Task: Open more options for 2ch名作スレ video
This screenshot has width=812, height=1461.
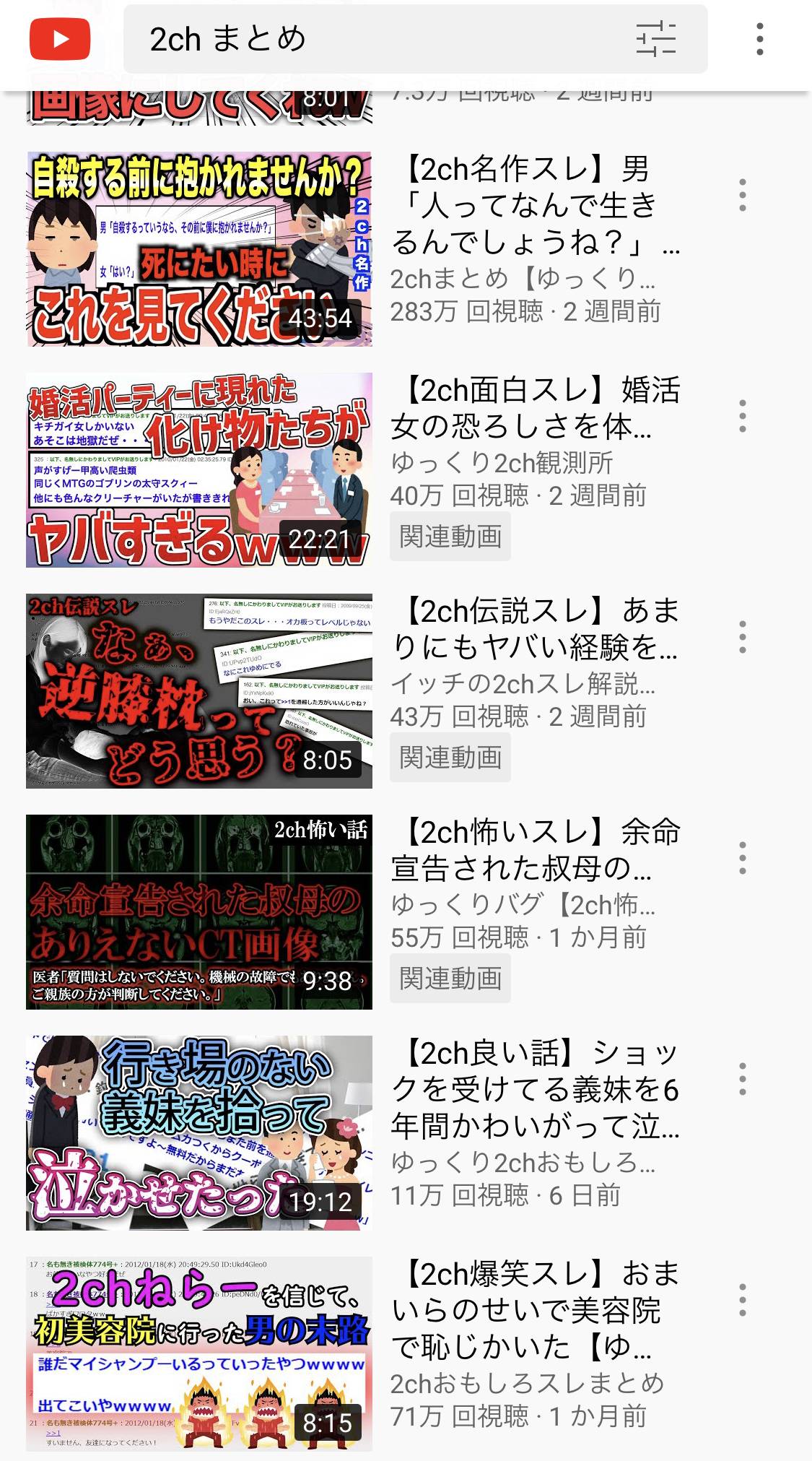Action: pos(742,195)
